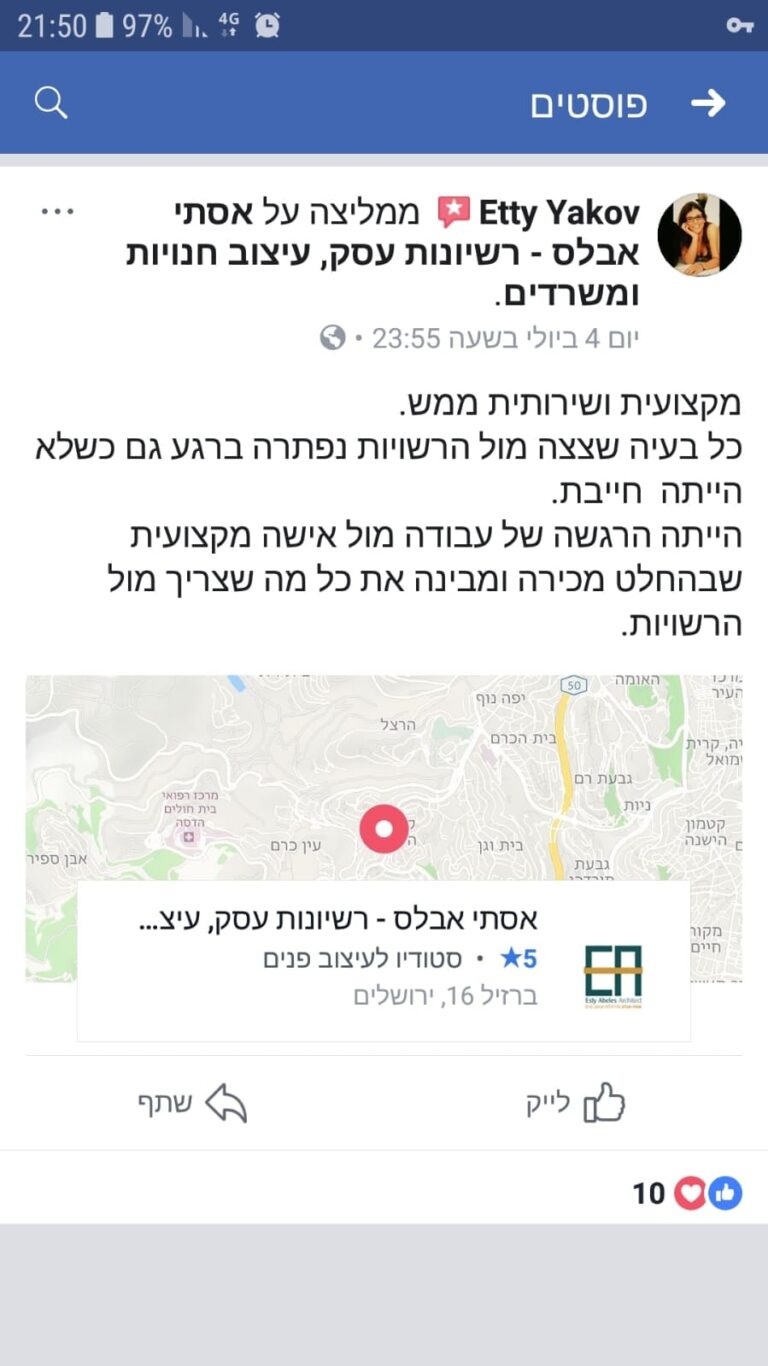Image resolution: width=768 pixels, height=1366 pixels.
Task: Open Etty Yakov's profile picture
Action: pyautogui.click(x=699, y=235)
